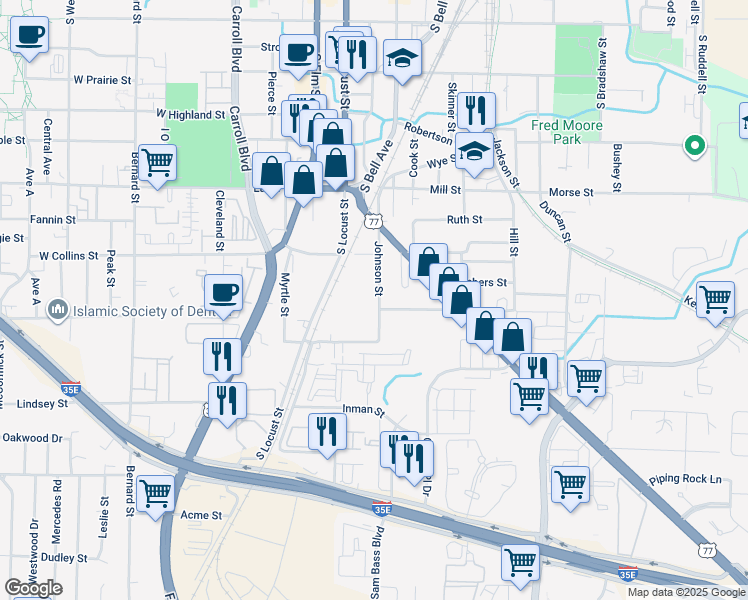This screenshot has width=748, height=600.
Task: Select the shopping cart marker near Bernard St and Highland
Action: [157, 166]
